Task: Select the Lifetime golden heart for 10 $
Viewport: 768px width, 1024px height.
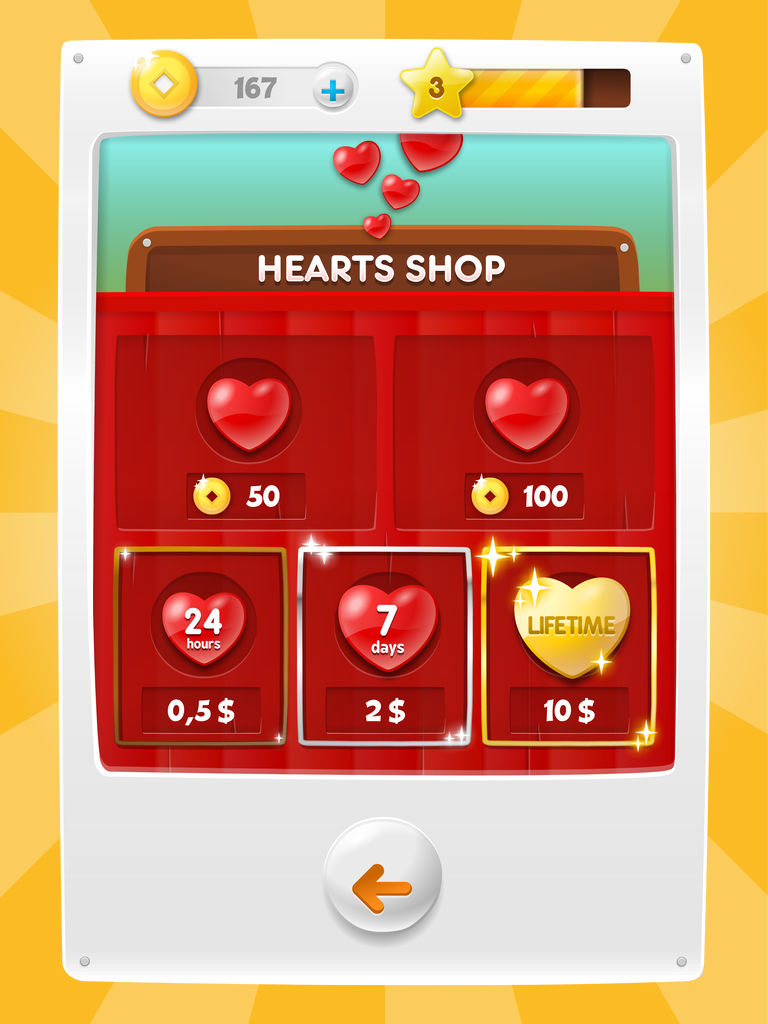Action: [x=569, y=647]
